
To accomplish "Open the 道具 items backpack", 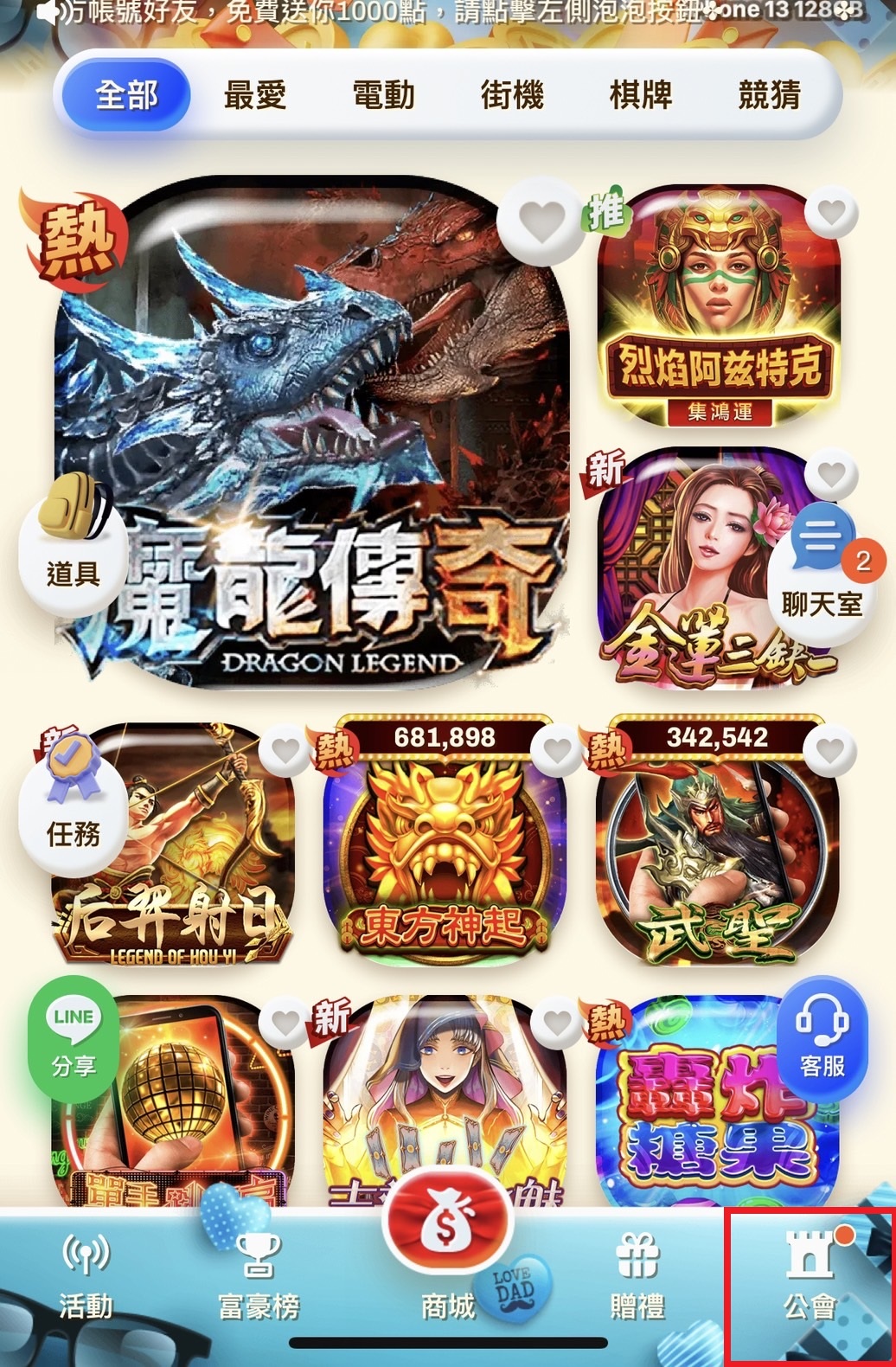I will click(x=73, y=545).
